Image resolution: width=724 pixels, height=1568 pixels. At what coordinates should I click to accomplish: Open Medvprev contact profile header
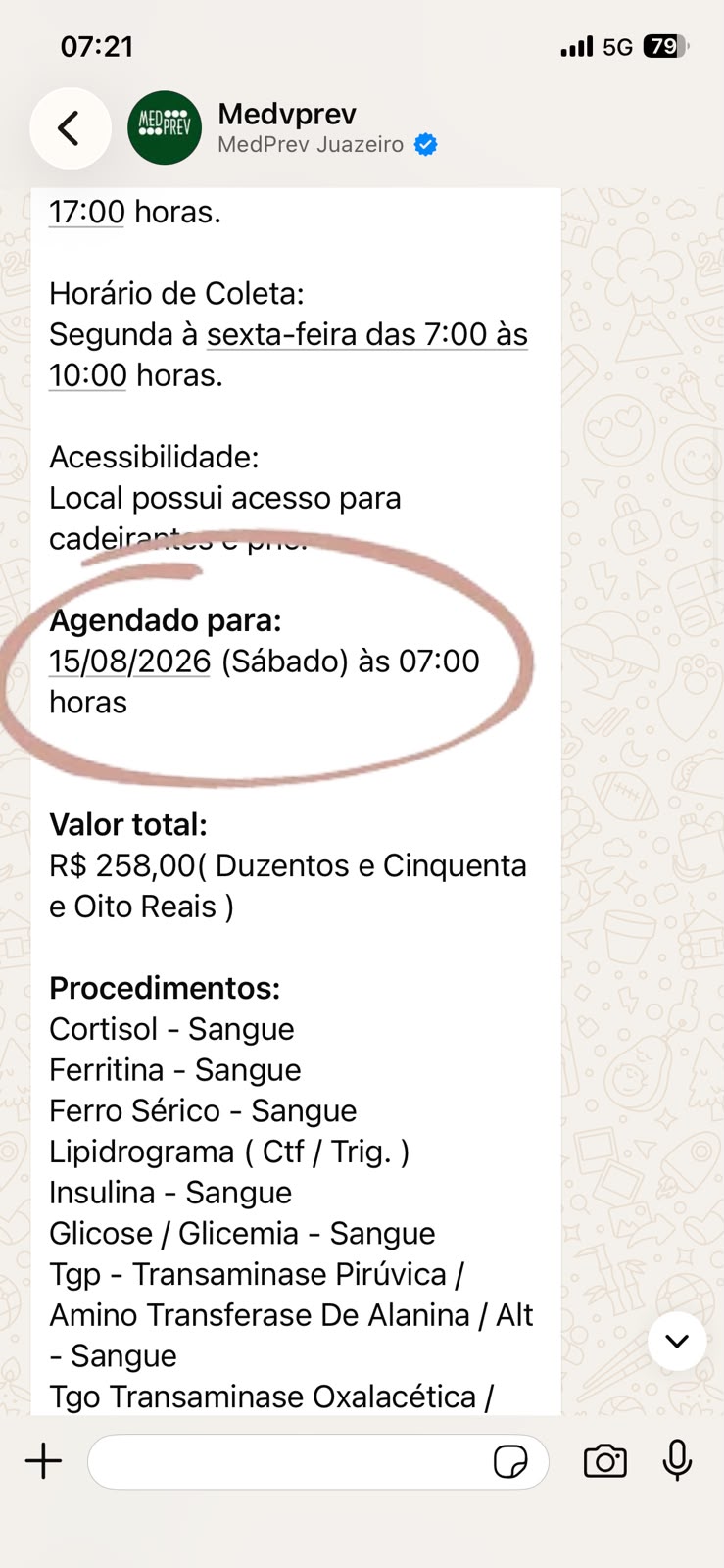coord(327,128)
